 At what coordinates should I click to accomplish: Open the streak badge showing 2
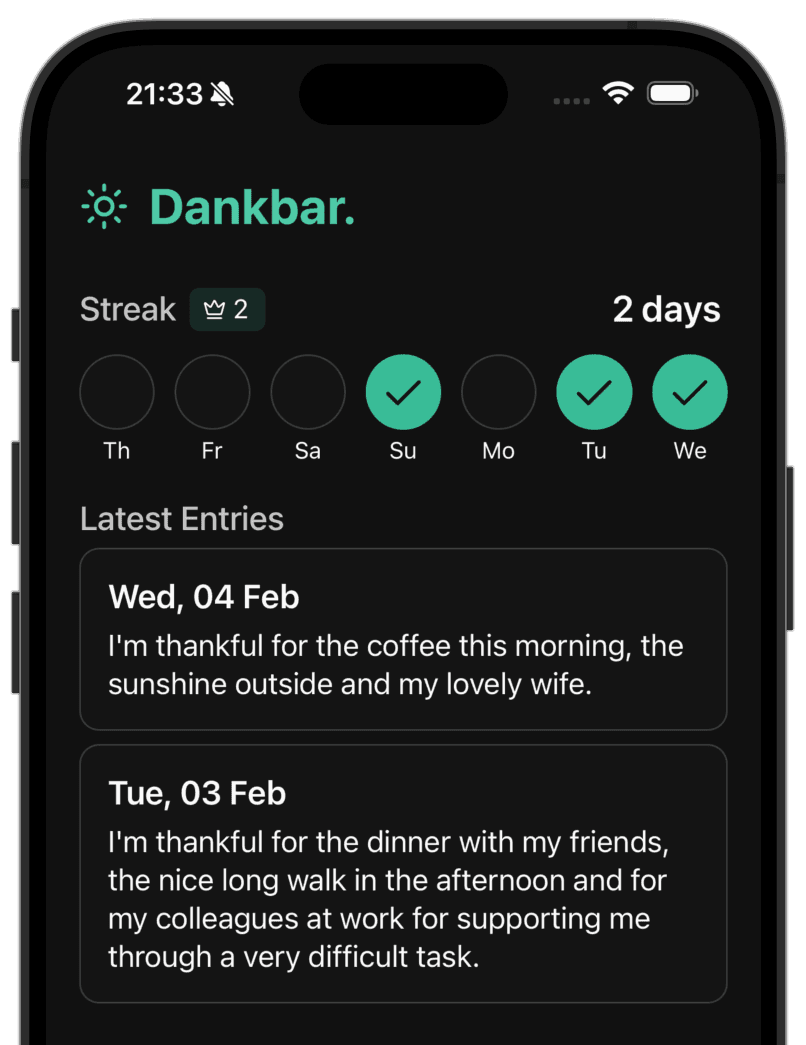pos(227,310)
